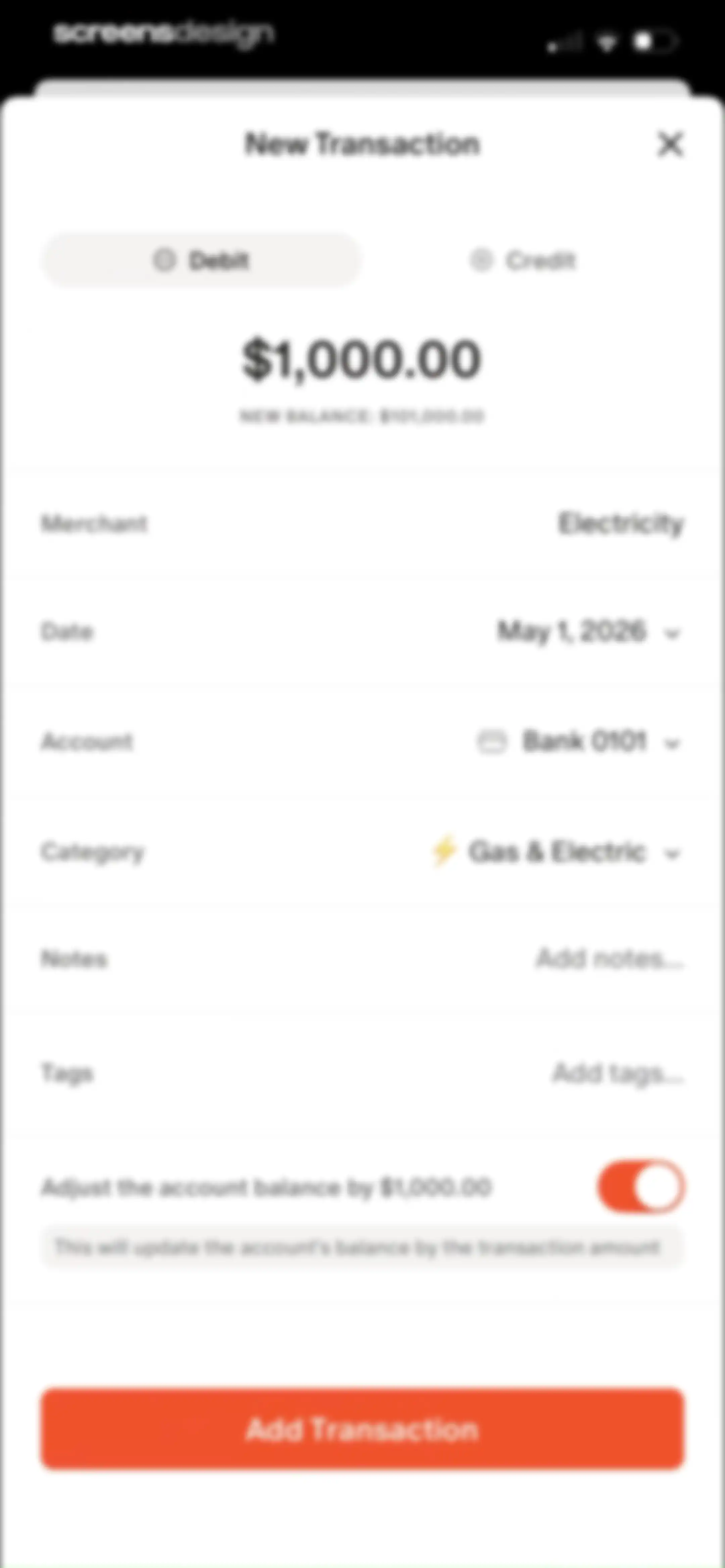Open the Gas & Electric category dropdown
This screenshot has width=725, height=1568.
[555, 851]
